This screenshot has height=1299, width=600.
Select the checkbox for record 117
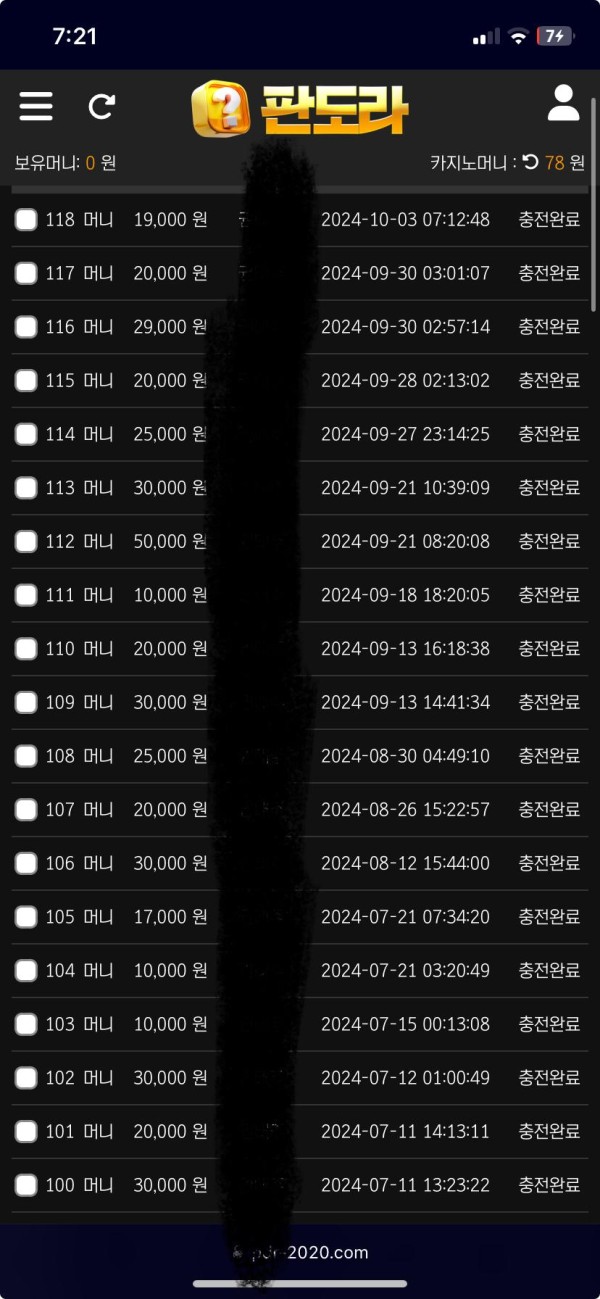tap(26, 273)
